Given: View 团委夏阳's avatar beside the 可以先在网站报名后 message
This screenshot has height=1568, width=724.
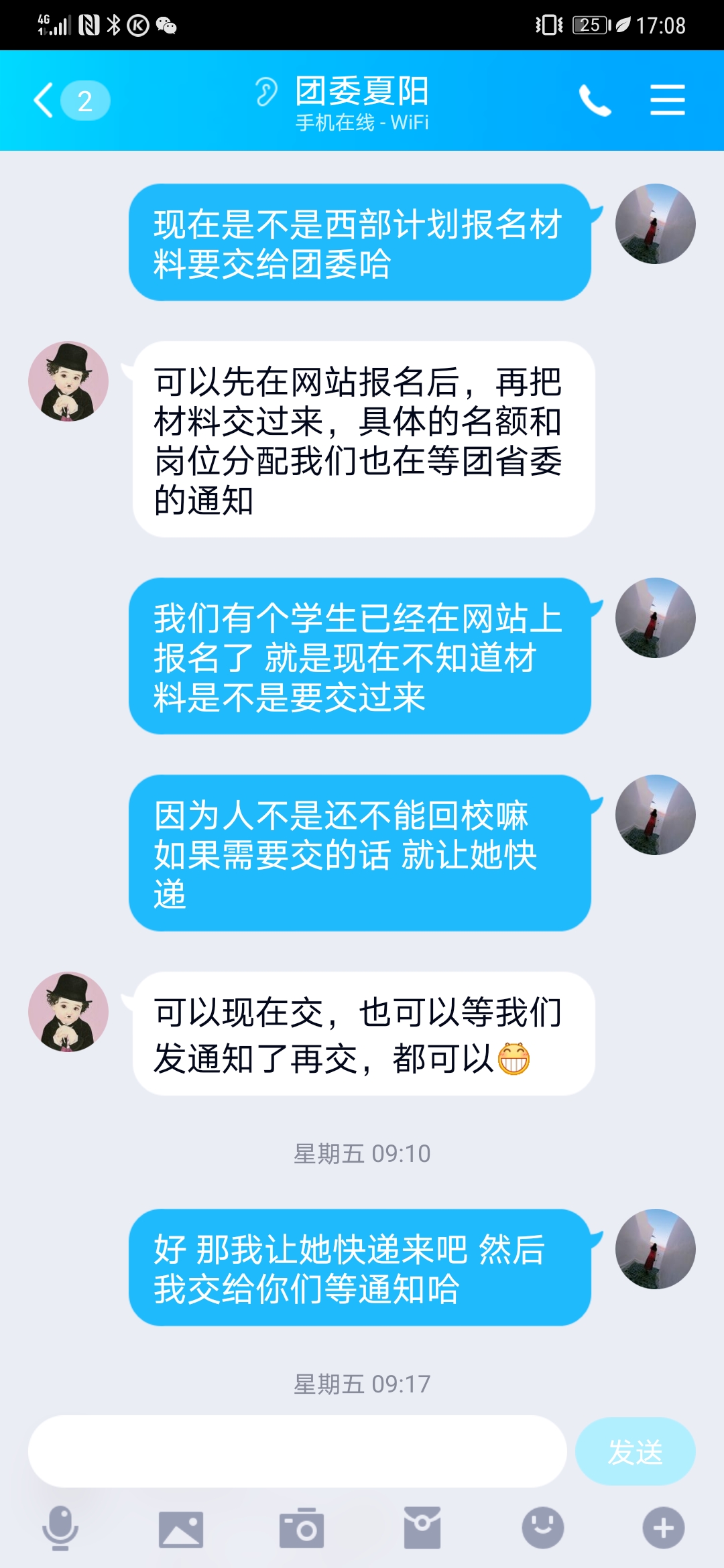Looking at the screenshot, I should point(68,381).
